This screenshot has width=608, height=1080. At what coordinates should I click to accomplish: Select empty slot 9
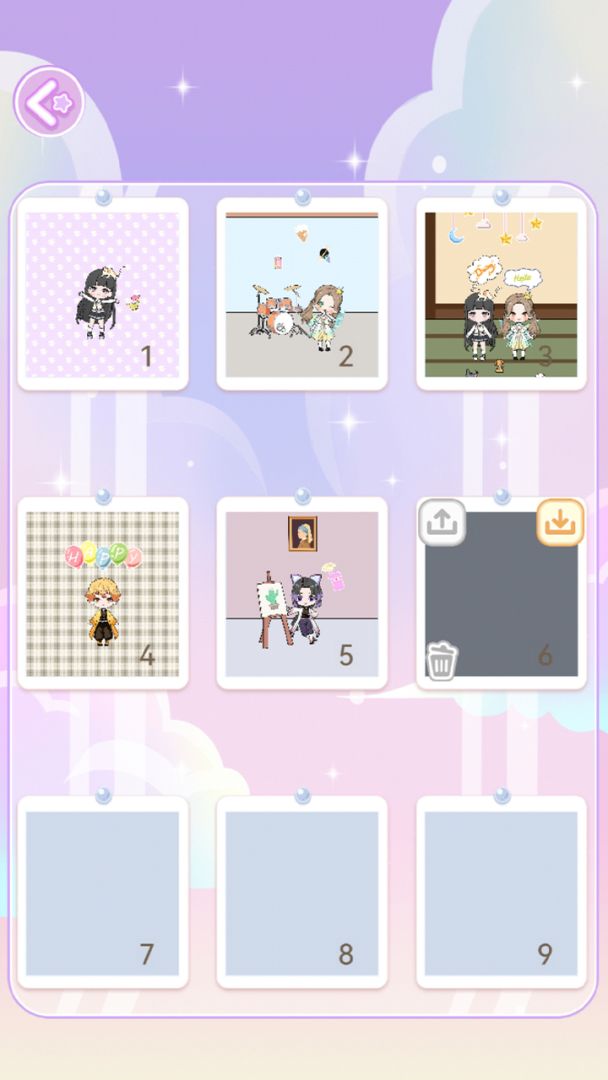click(x=501, y=893)
